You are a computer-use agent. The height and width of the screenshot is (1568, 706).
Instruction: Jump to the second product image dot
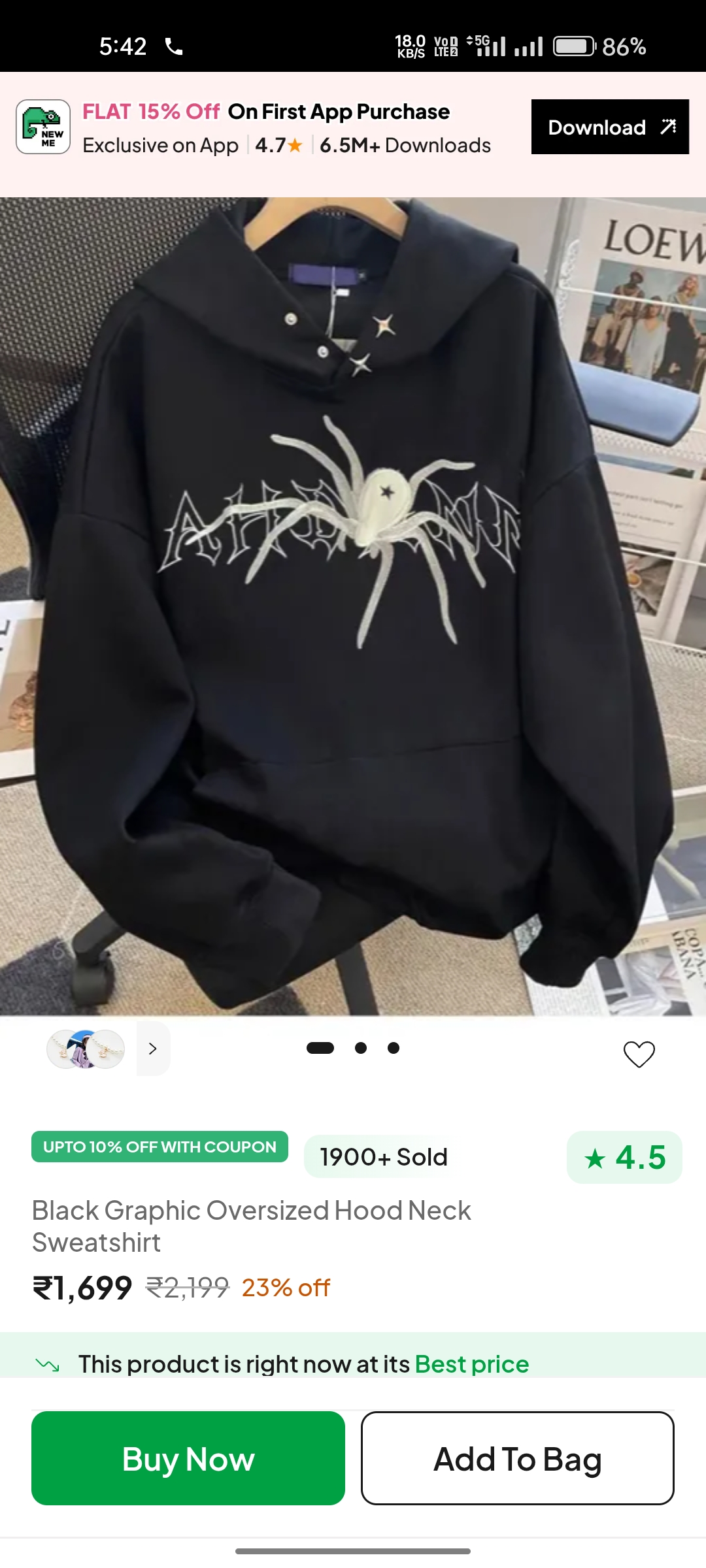[x=361, y=1048]
